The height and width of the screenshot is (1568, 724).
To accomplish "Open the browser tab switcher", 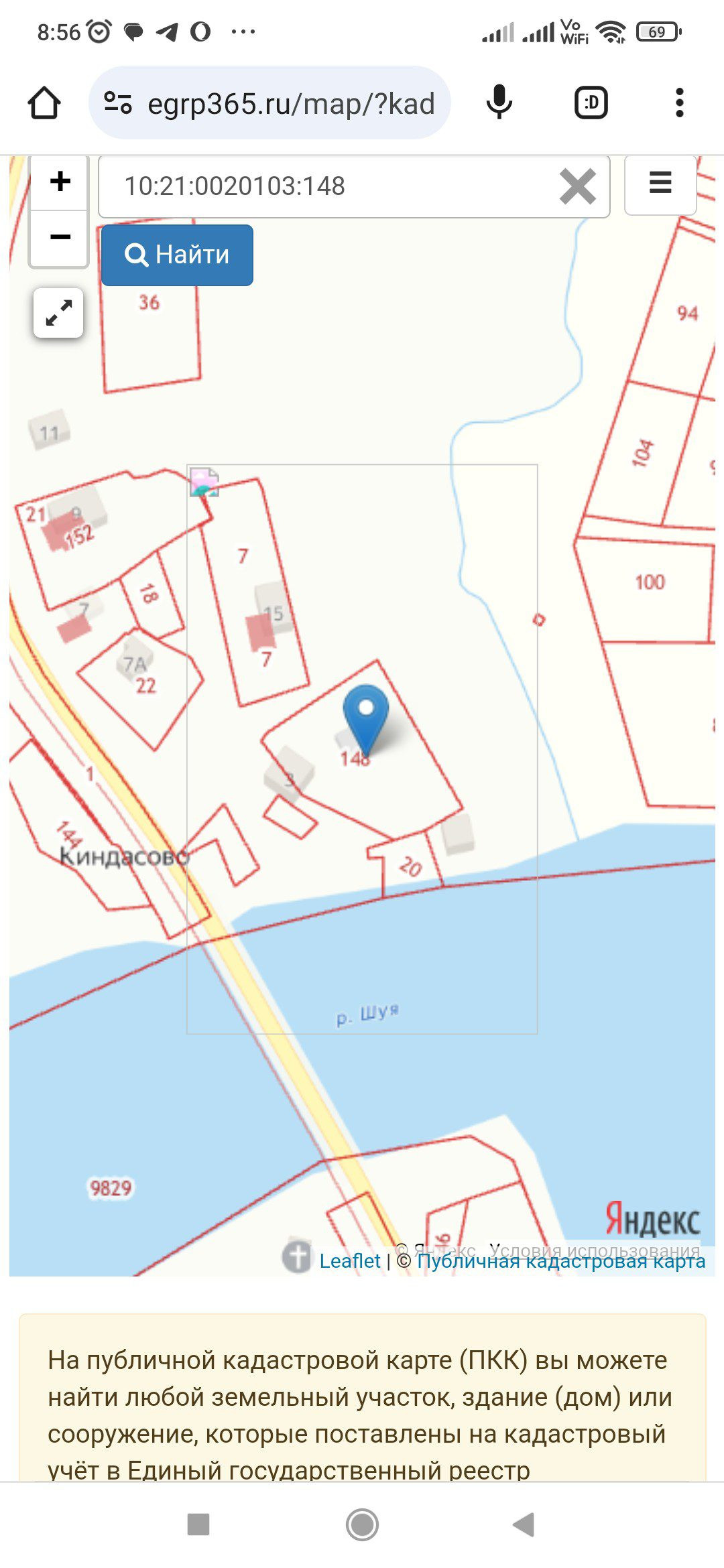I will (591, 103).
